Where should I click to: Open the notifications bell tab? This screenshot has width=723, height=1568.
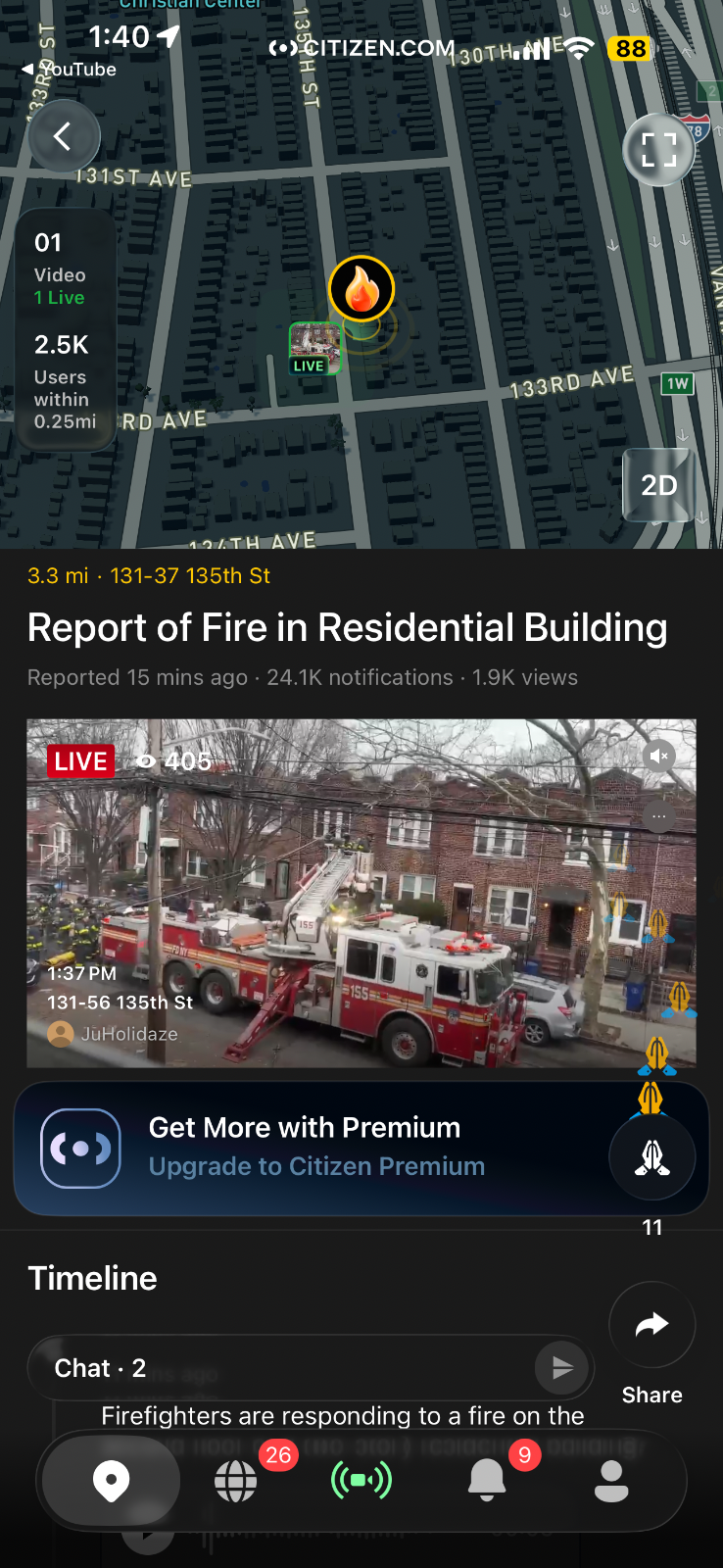tap(487, 1481)
